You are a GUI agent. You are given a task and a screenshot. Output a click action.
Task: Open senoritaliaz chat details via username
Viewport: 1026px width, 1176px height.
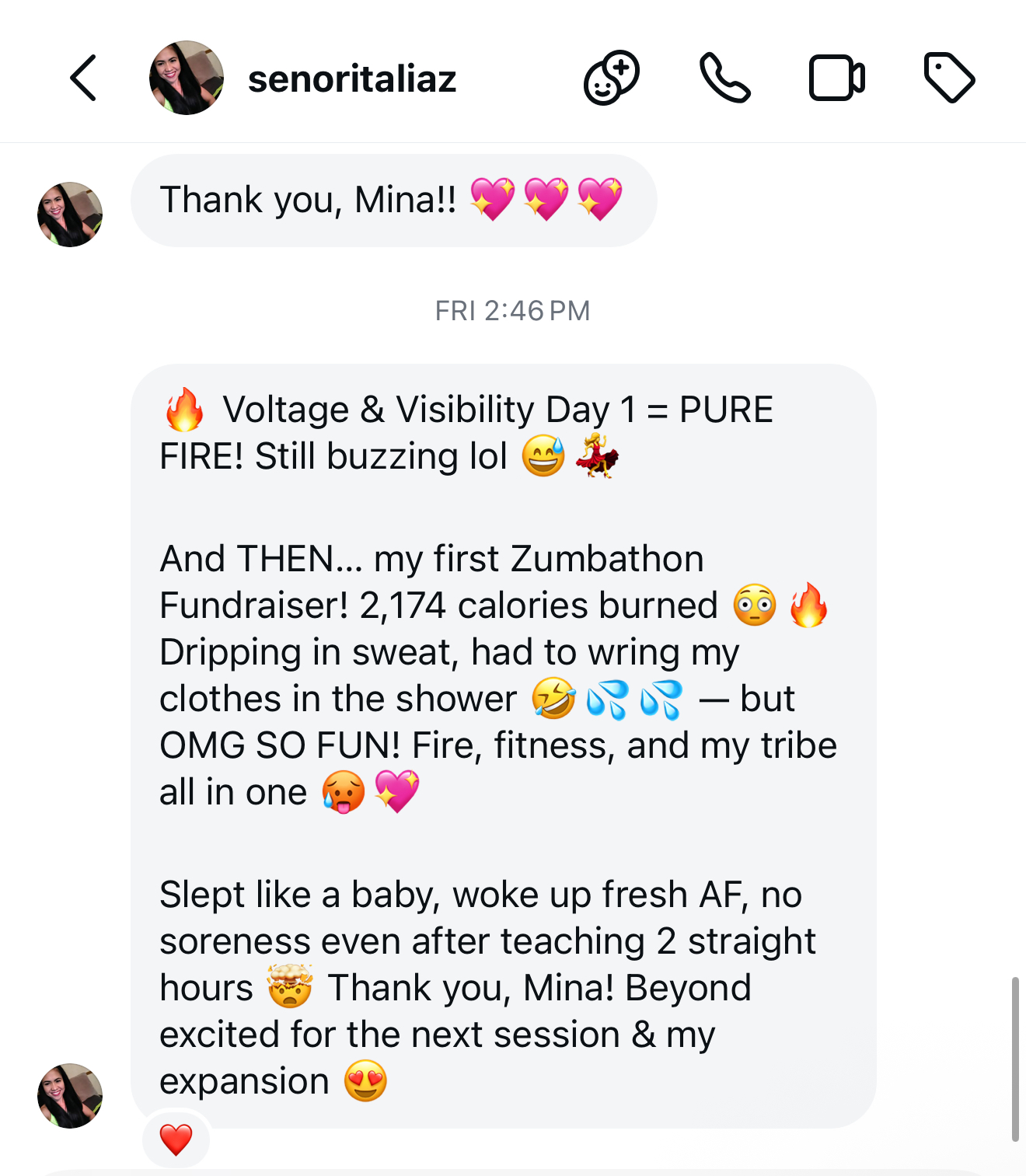351,79
